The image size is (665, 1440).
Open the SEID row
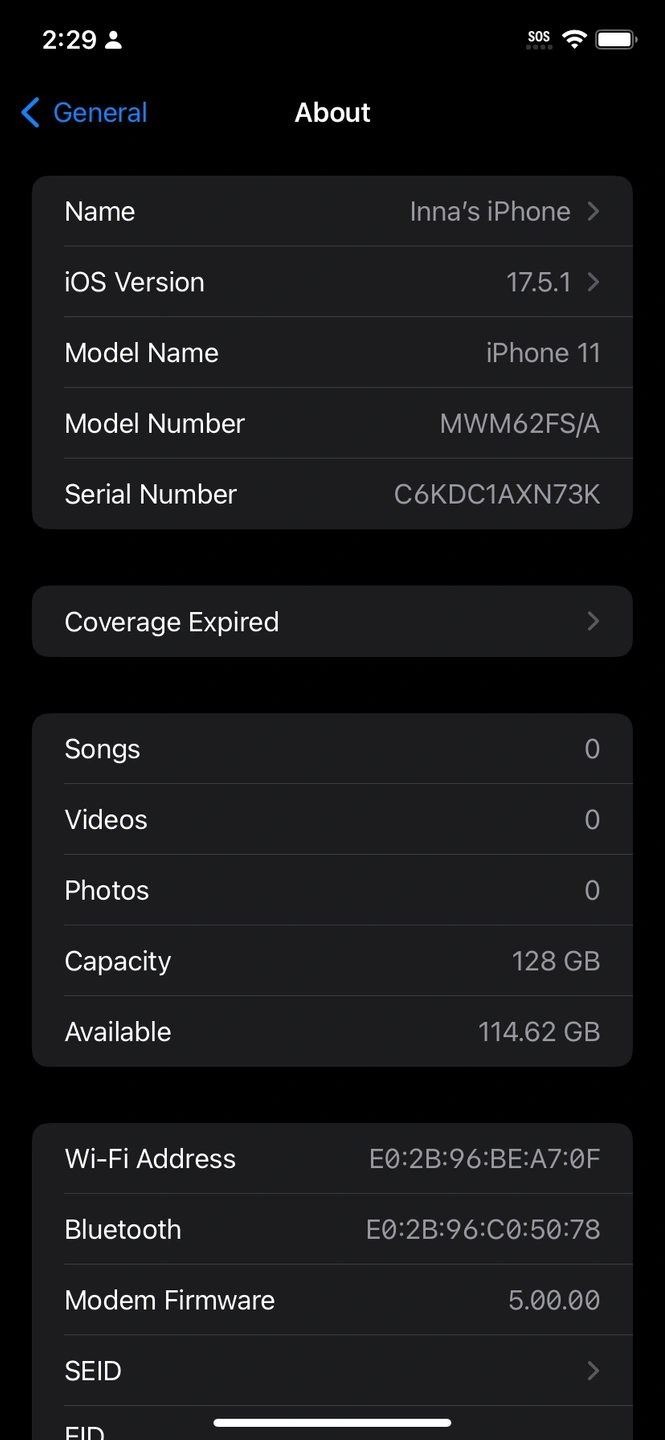[x=332, y=1371]
